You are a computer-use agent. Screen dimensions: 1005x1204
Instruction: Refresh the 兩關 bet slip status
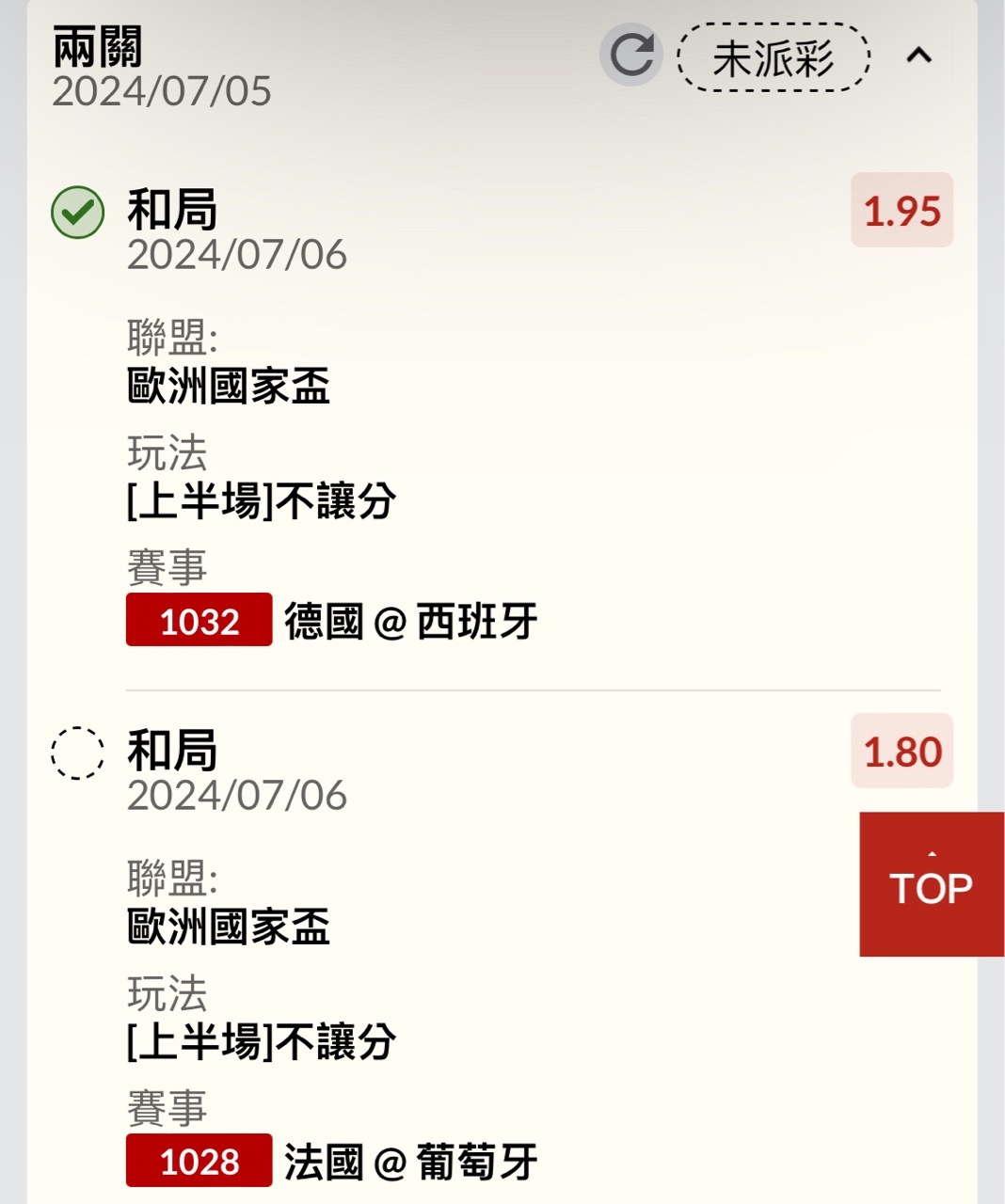pos(631,55)
